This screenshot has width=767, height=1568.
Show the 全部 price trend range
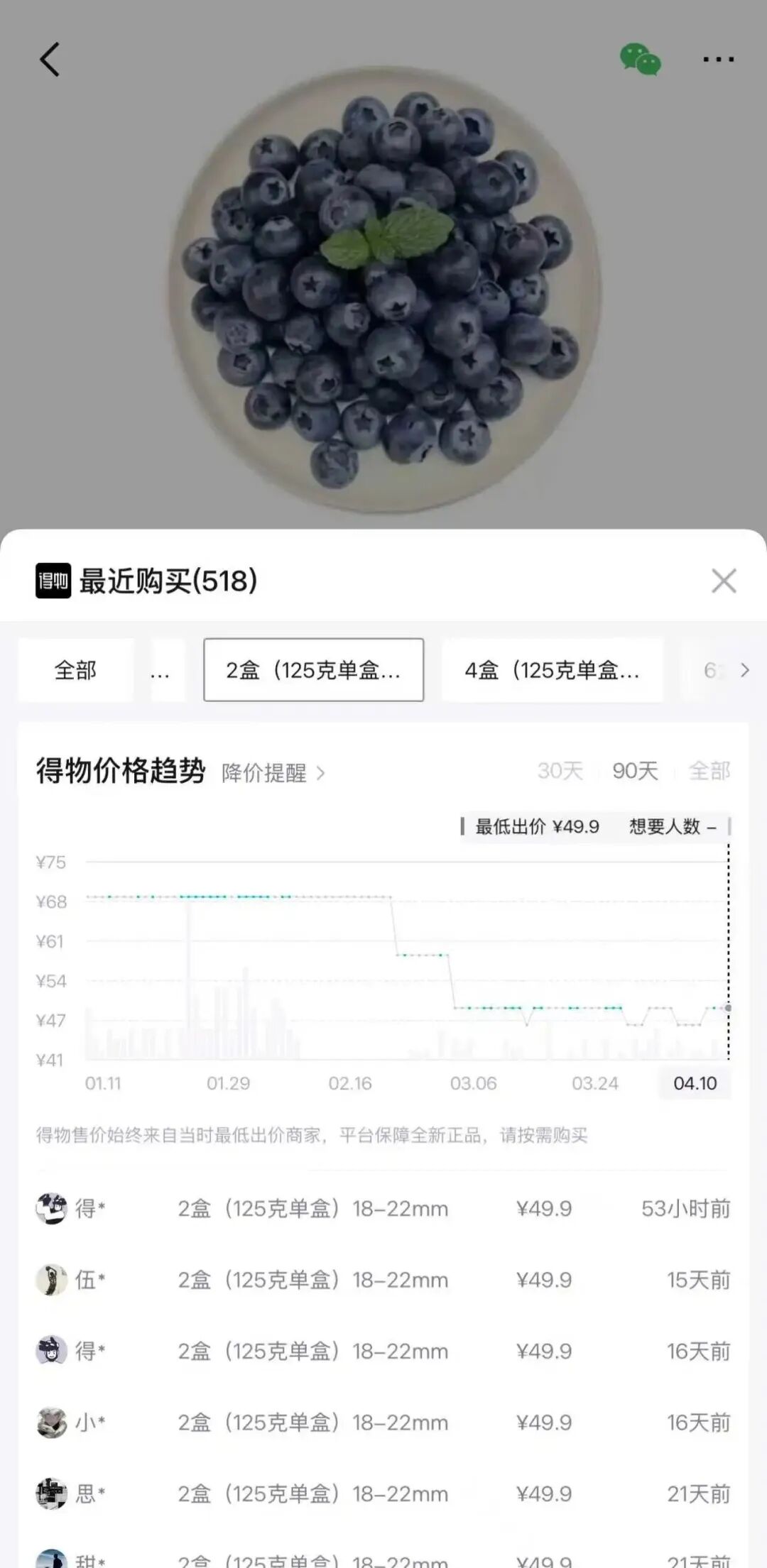click(x=709, y=771)
